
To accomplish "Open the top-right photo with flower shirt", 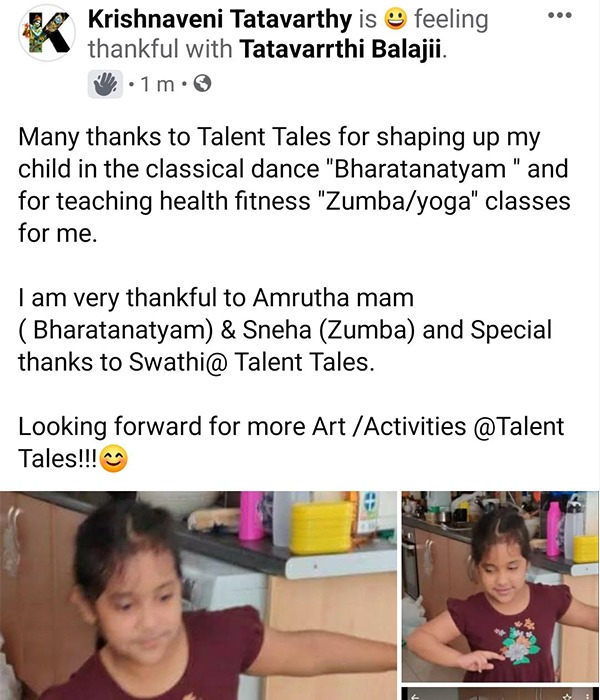I will (x=500, y=584).
